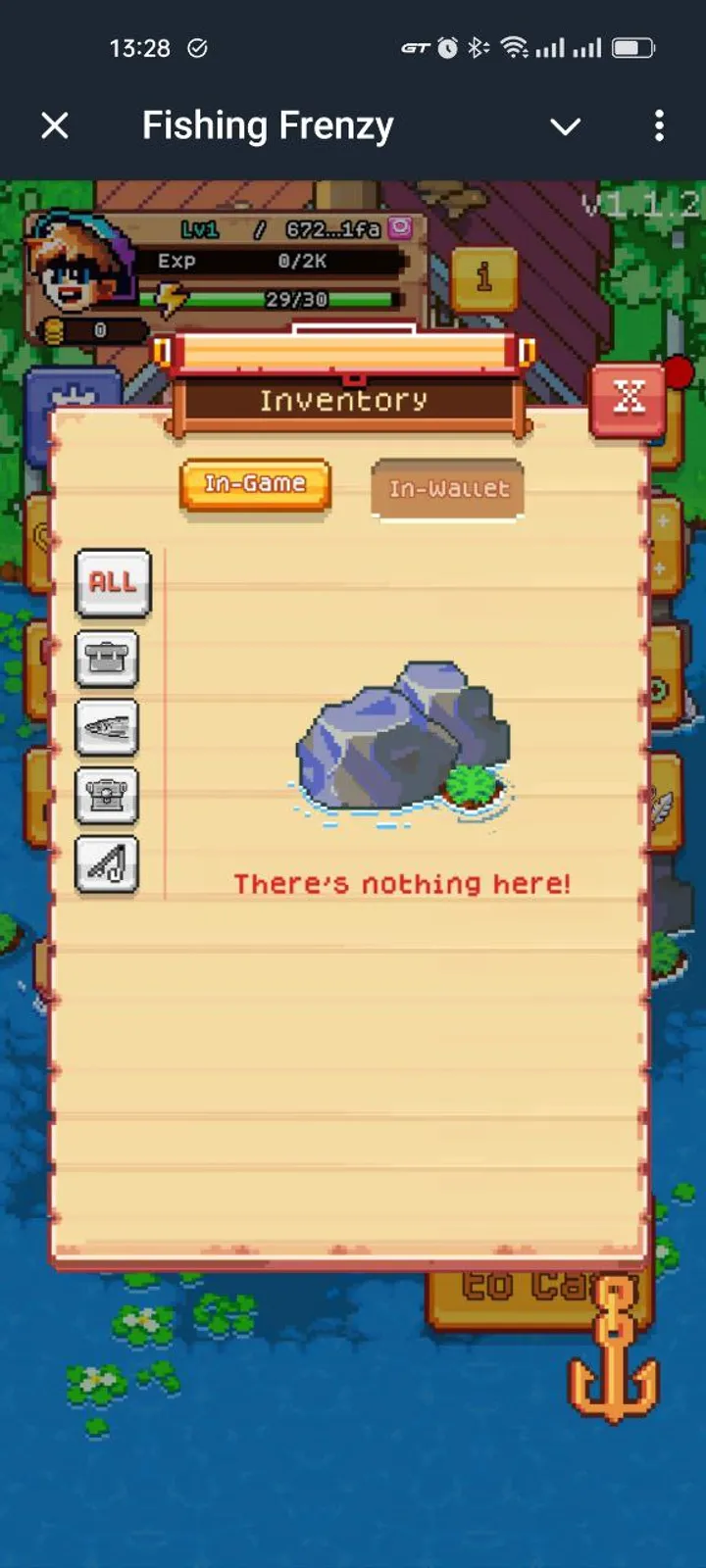Viewport: 706px width, 1568px height.
Task: Select the fishing rod filter icon
Action: (x=108, y=863)
